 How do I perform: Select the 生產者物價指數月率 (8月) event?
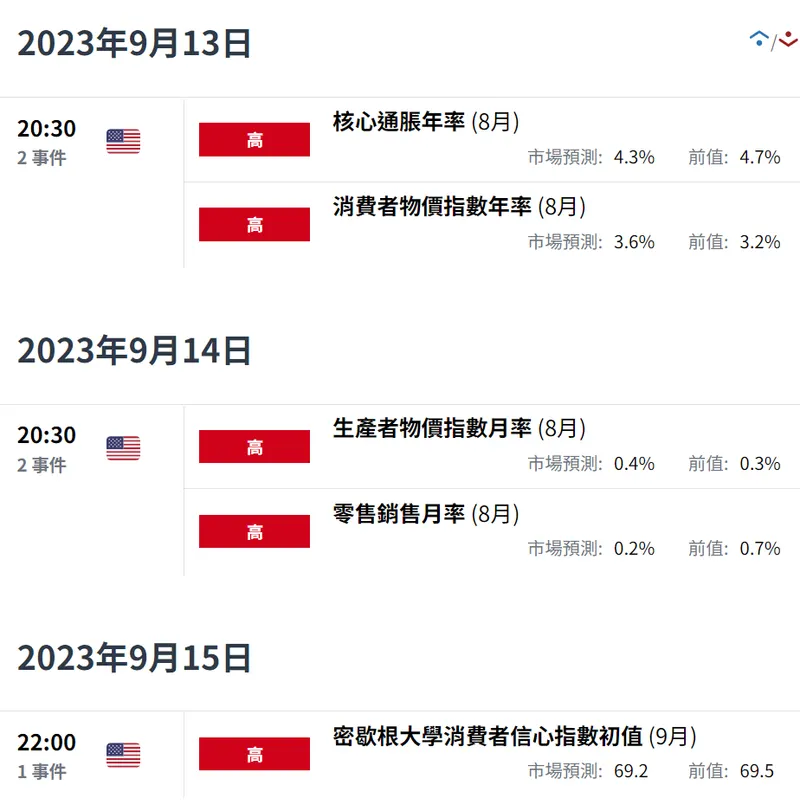point(459,429)
